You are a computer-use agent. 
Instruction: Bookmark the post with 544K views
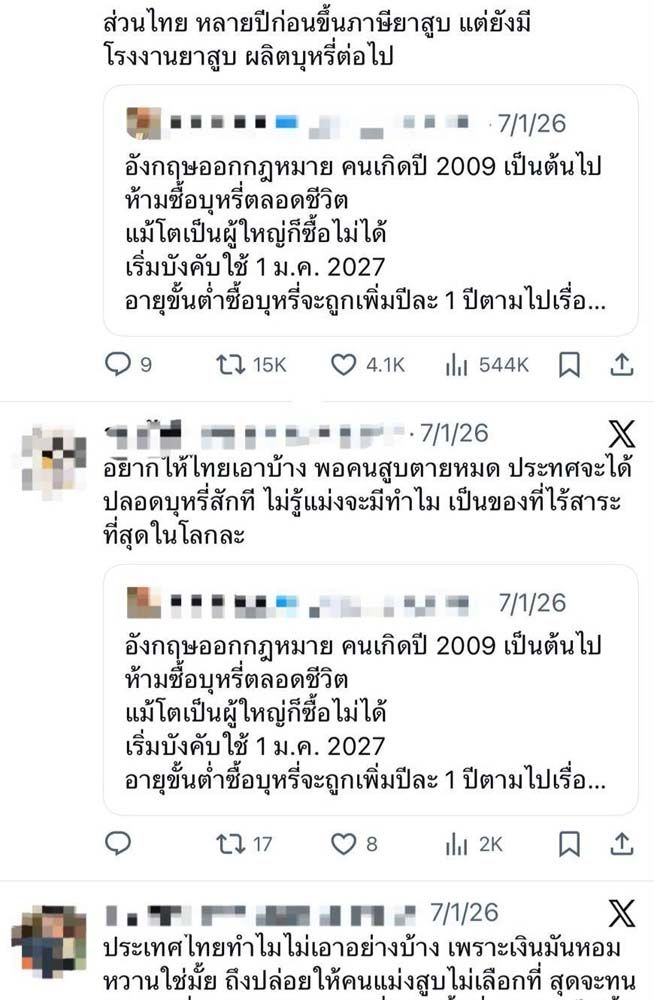(x=569, y=365)
